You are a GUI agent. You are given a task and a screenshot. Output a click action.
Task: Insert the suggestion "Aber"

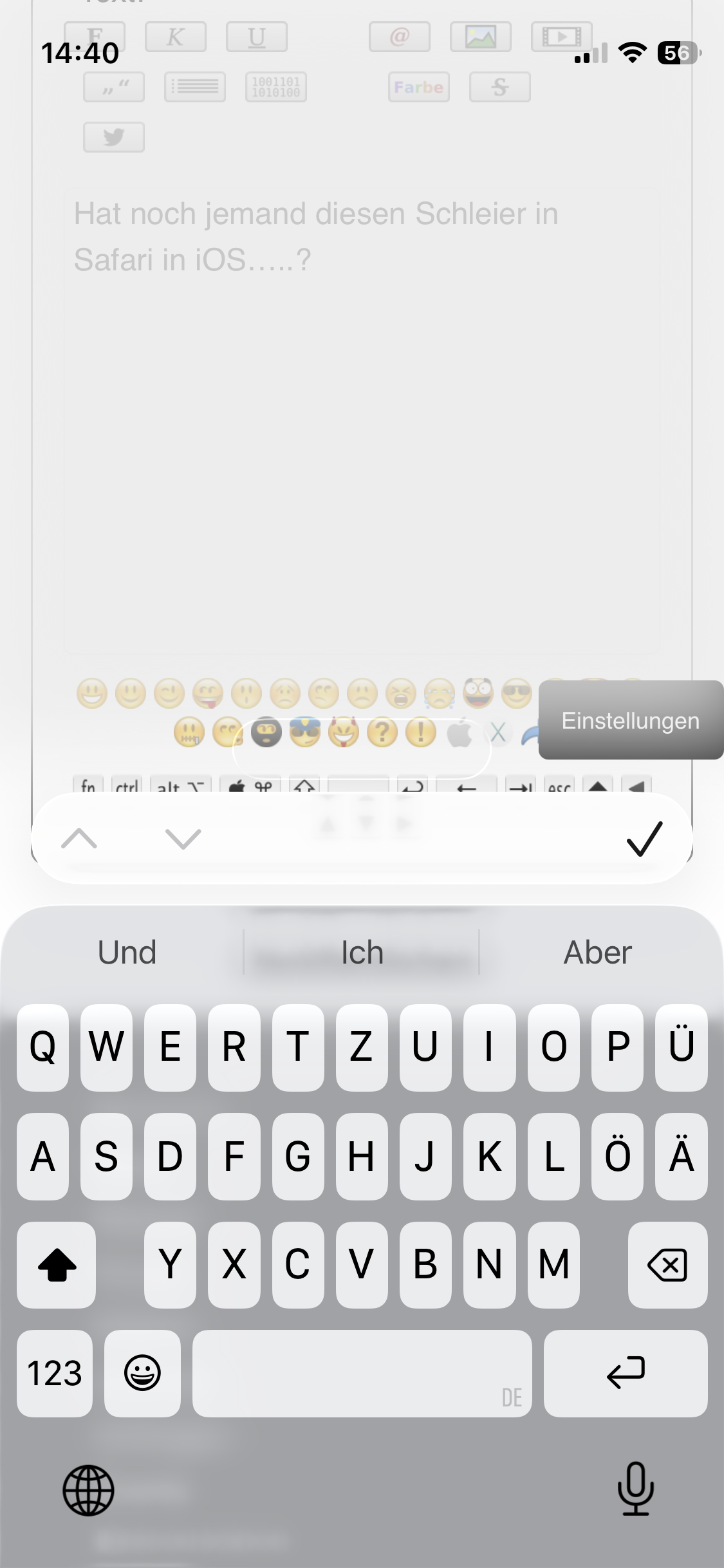(598, 952)
